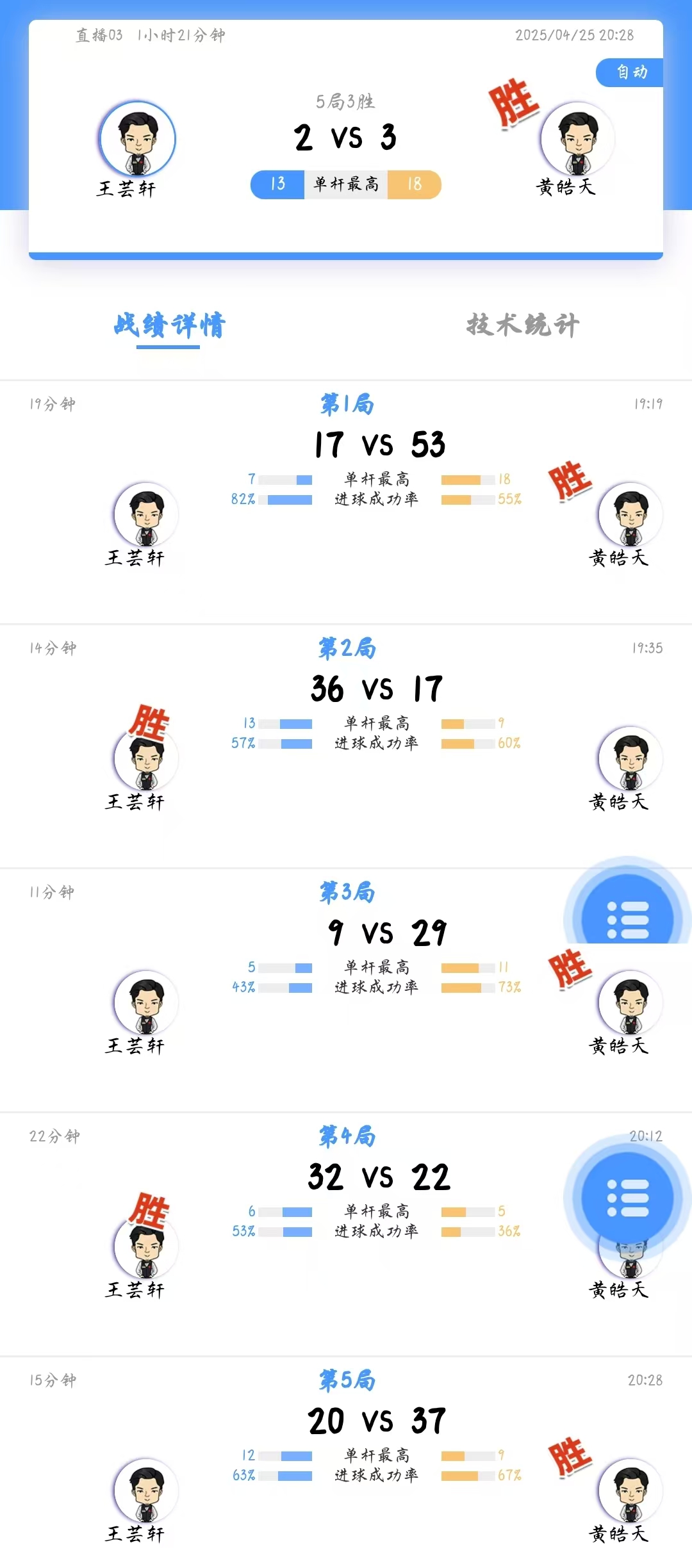Open 王芸轩's avatar in the match header
The width and height of the screenshot is (692, 1568).
(138, 139)
